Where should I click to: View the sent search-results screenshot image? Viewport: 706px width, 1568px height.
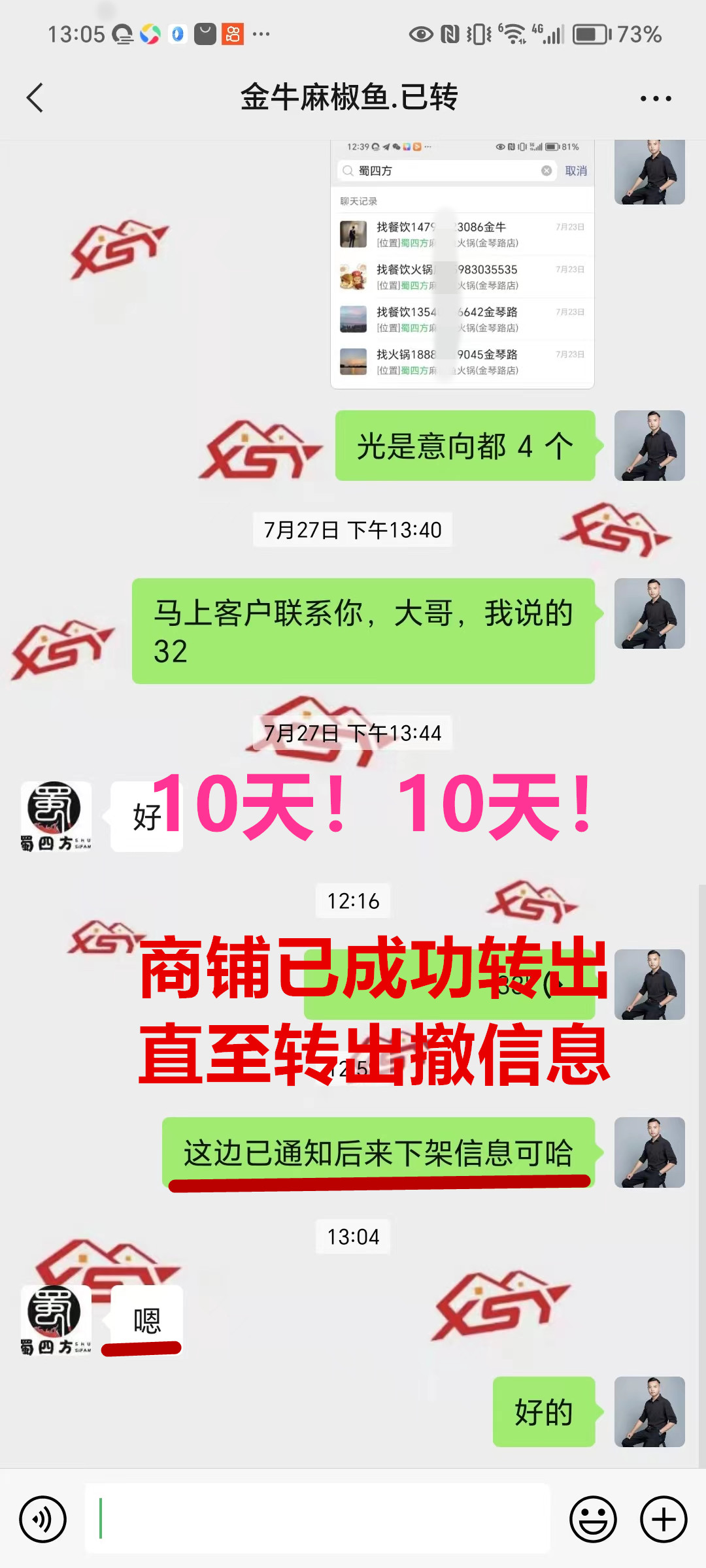tap(462, 264)
